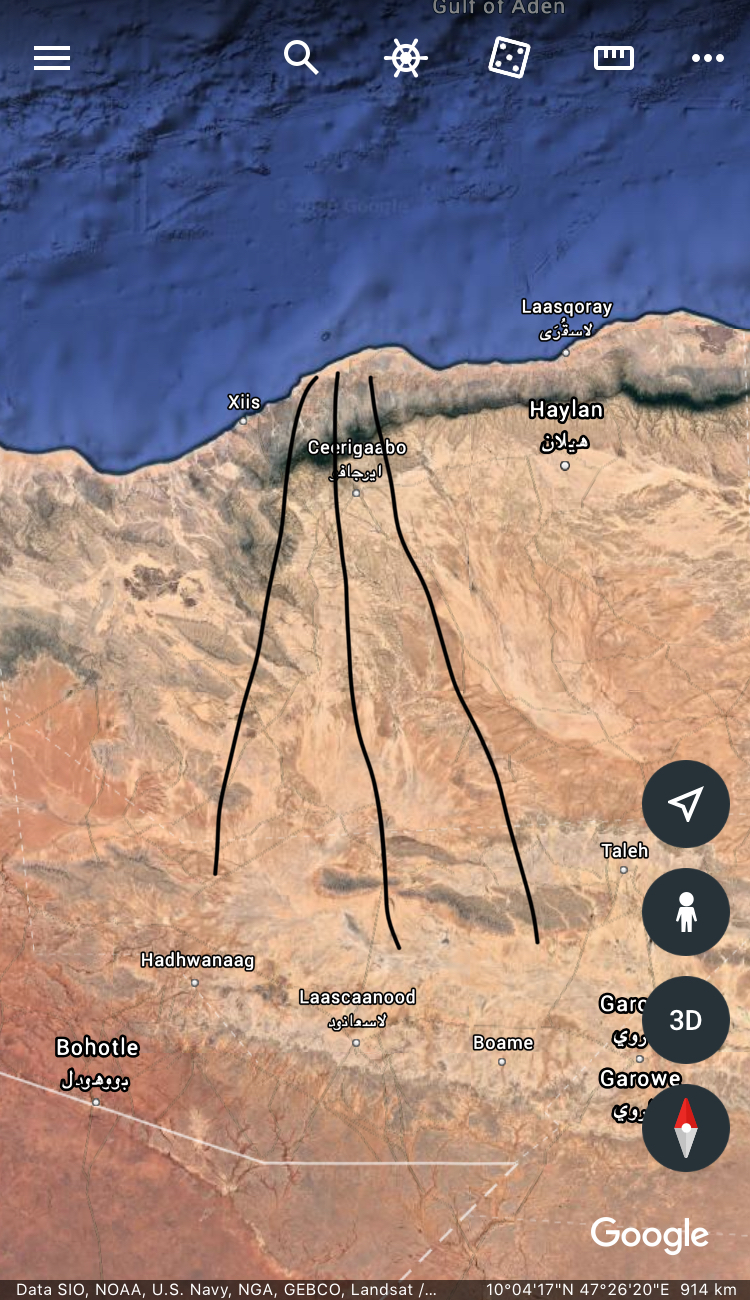Tap the I'm Feeling Lucky dice

508,58
